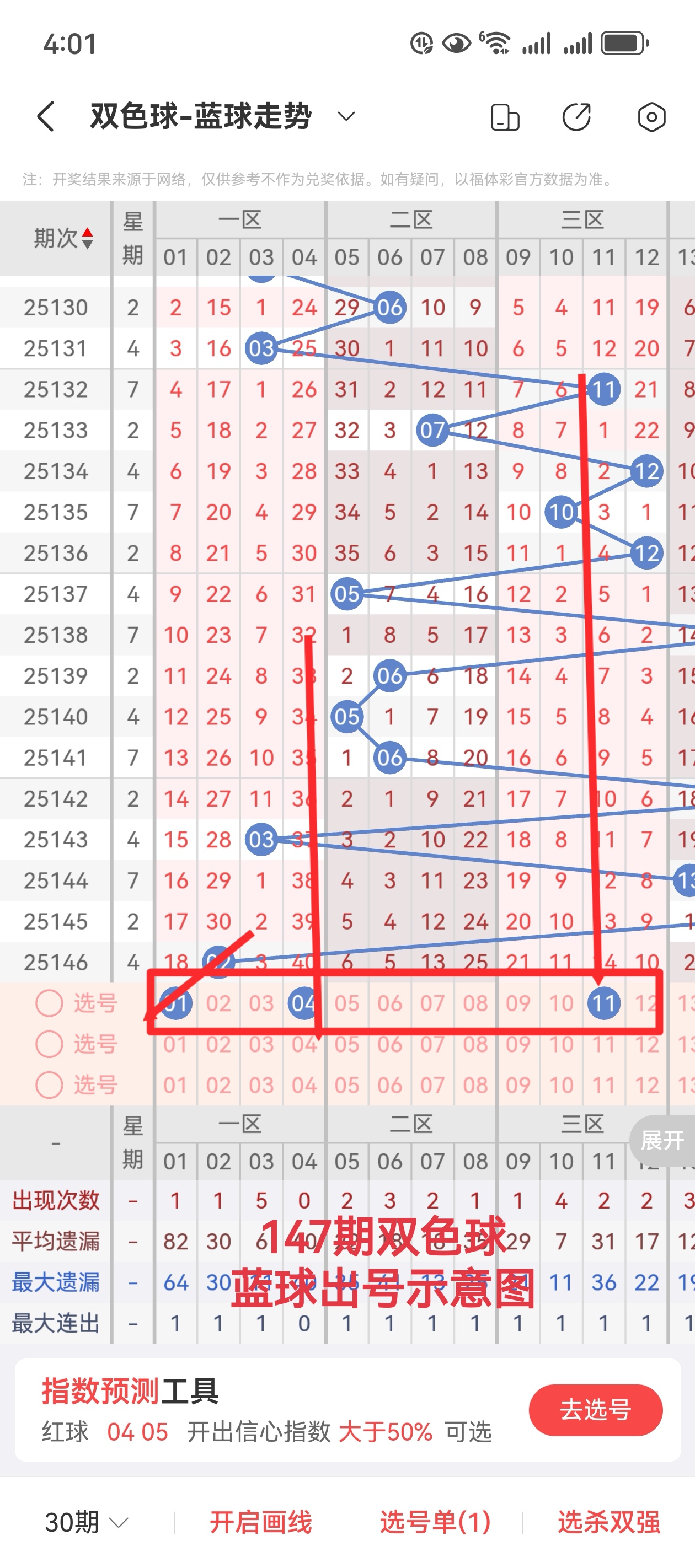Share this trend chart
The width and height of the screenshot is (695, 1568).
click(x=576, y=117)
